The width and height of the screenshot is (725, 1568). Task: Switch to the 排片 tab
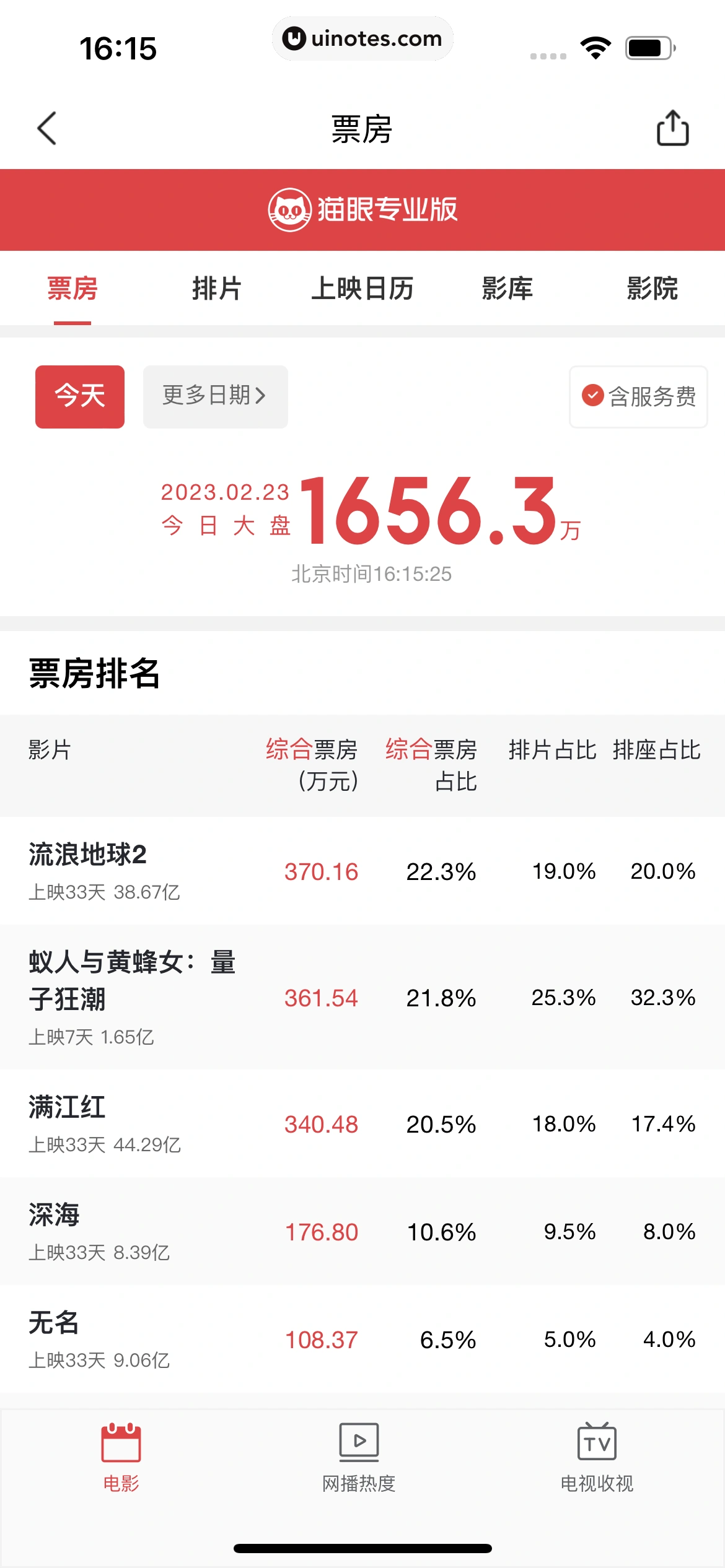217,289
